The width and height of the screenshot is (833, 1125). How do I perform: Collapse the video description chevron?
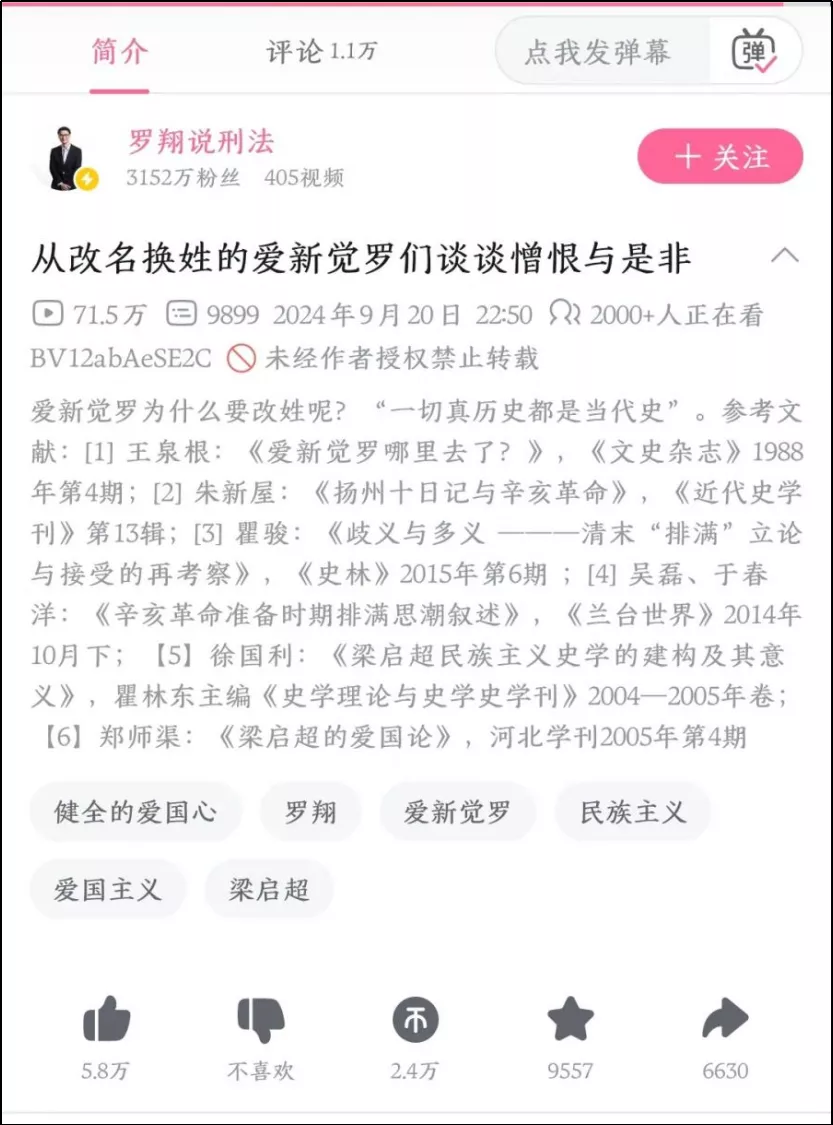(x=785, y=256)
